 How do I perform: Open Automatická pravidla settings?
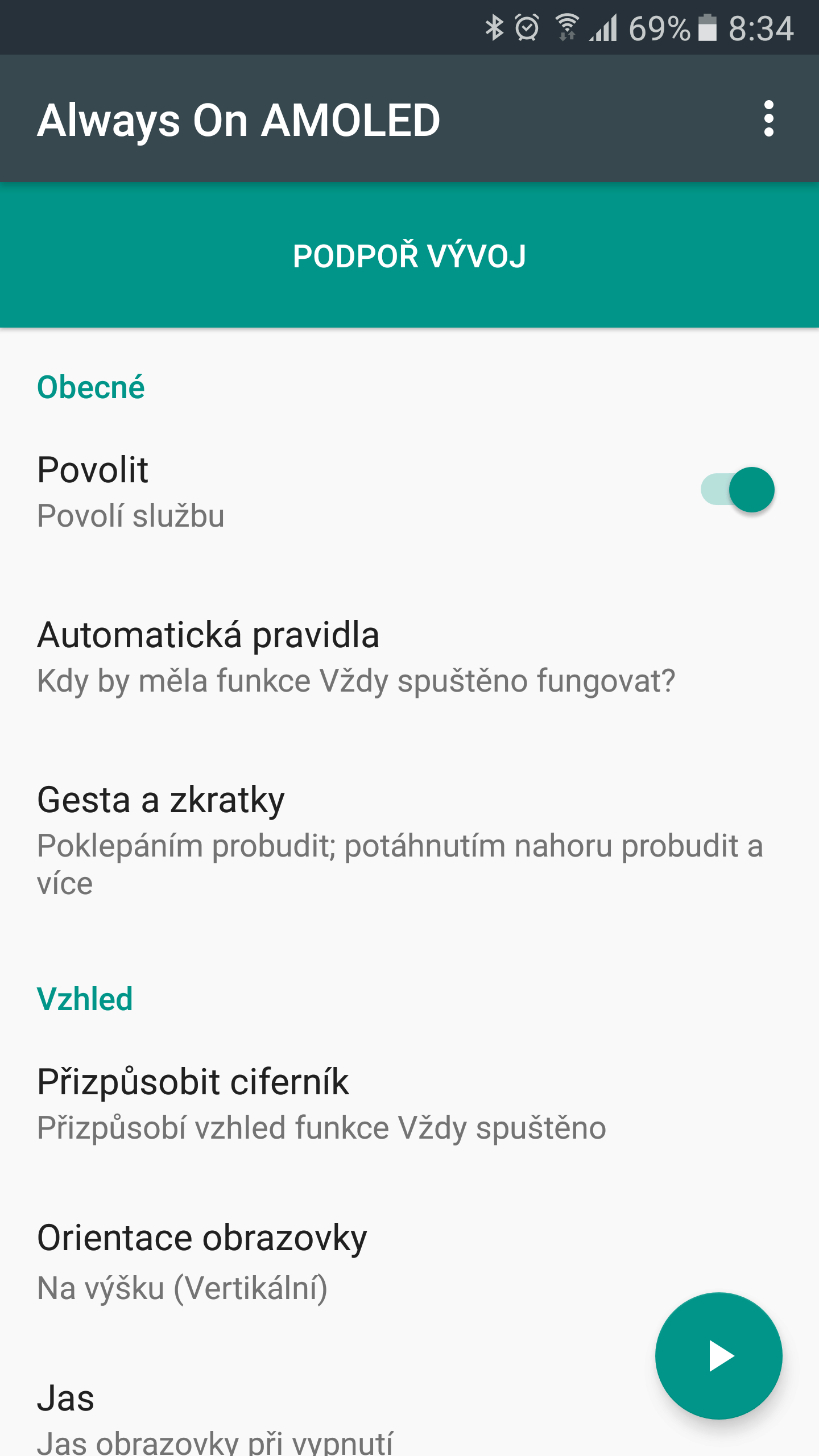pos(409,657)
